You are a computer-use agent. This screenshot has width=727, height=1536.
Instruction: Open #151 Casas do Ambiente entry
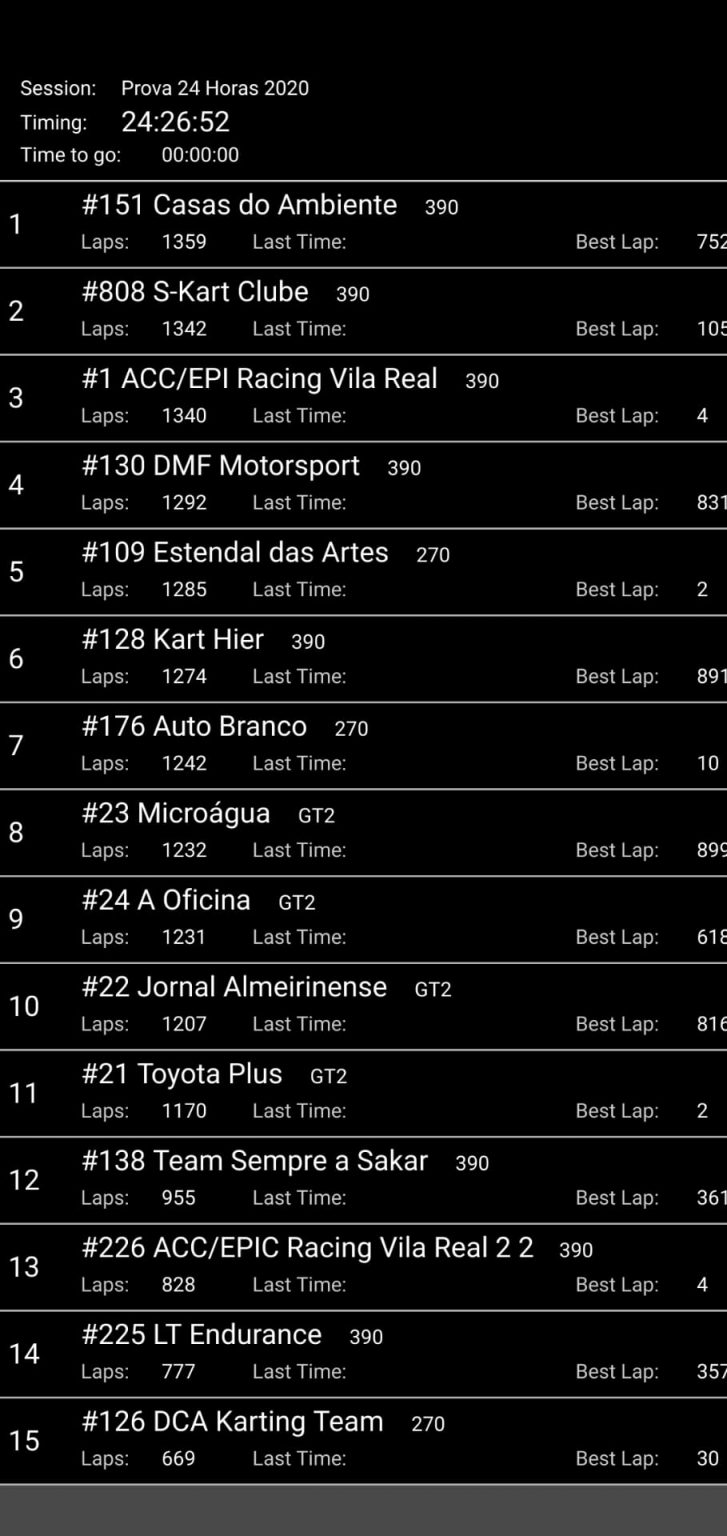coord(363,224)
